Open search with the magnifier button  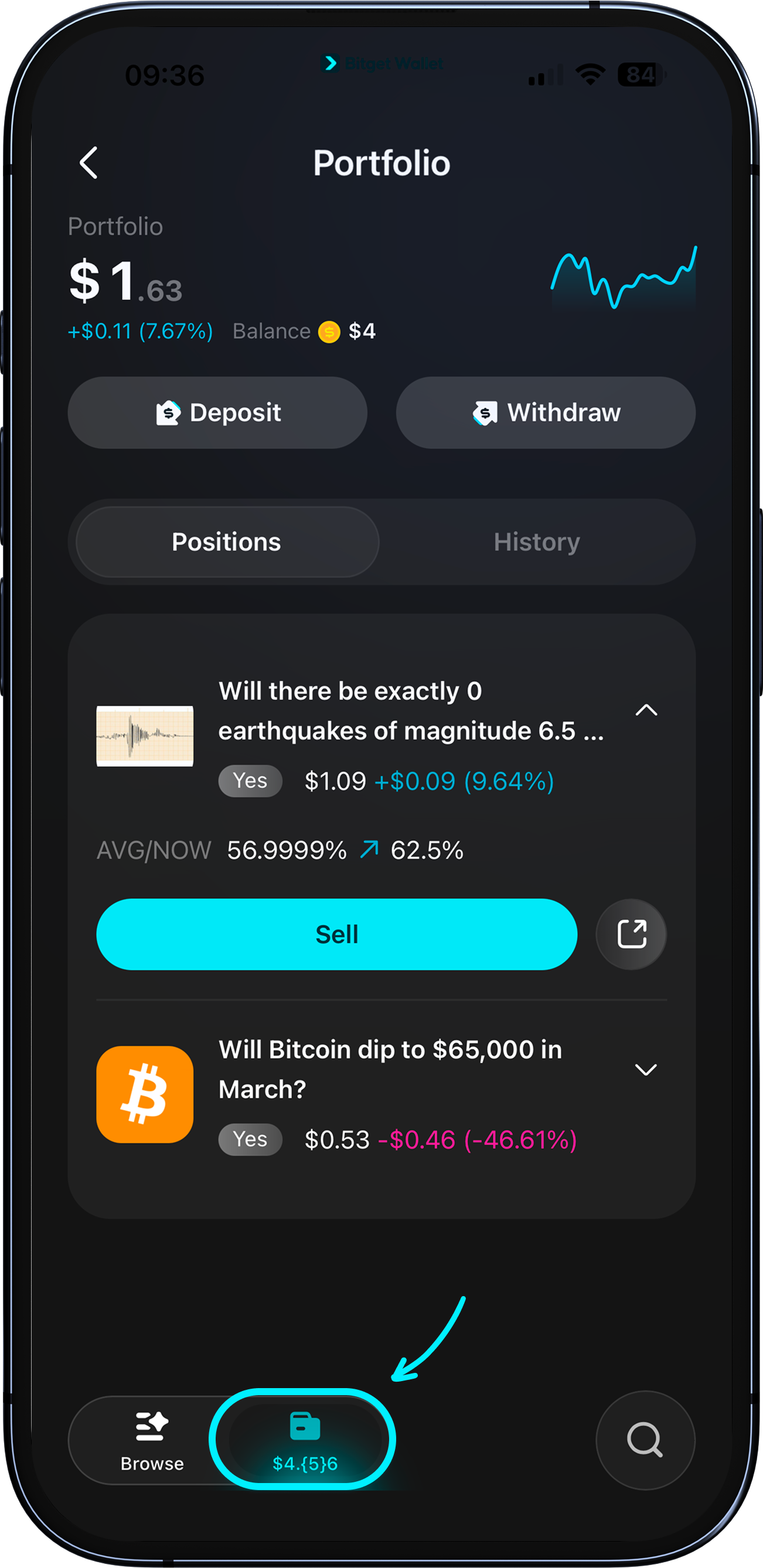pyautogui.click(x=644, y=1440)
